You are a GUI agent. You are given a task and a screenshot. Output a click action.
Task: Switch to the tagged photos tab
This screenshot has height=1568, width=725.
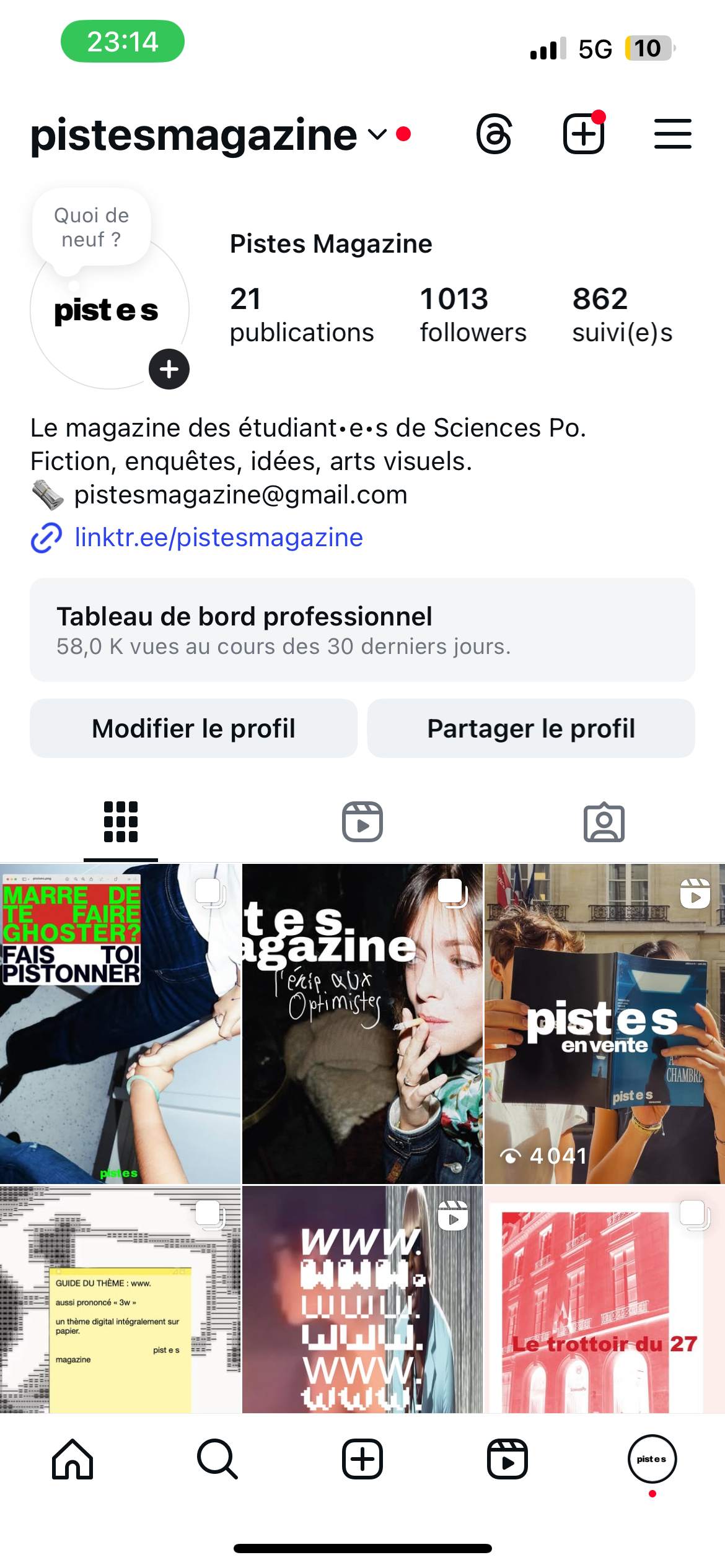(604, 822)
